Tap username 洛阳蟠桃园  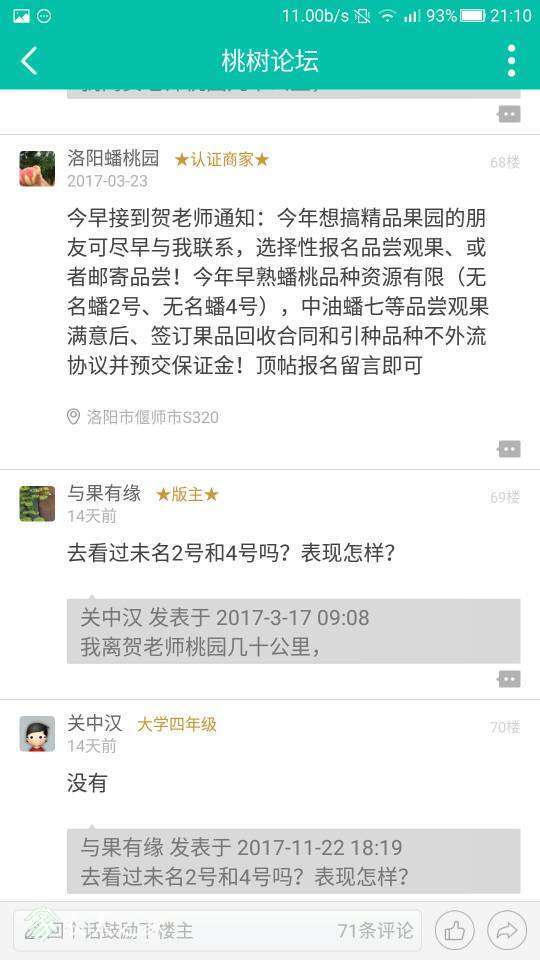(113, 159)
